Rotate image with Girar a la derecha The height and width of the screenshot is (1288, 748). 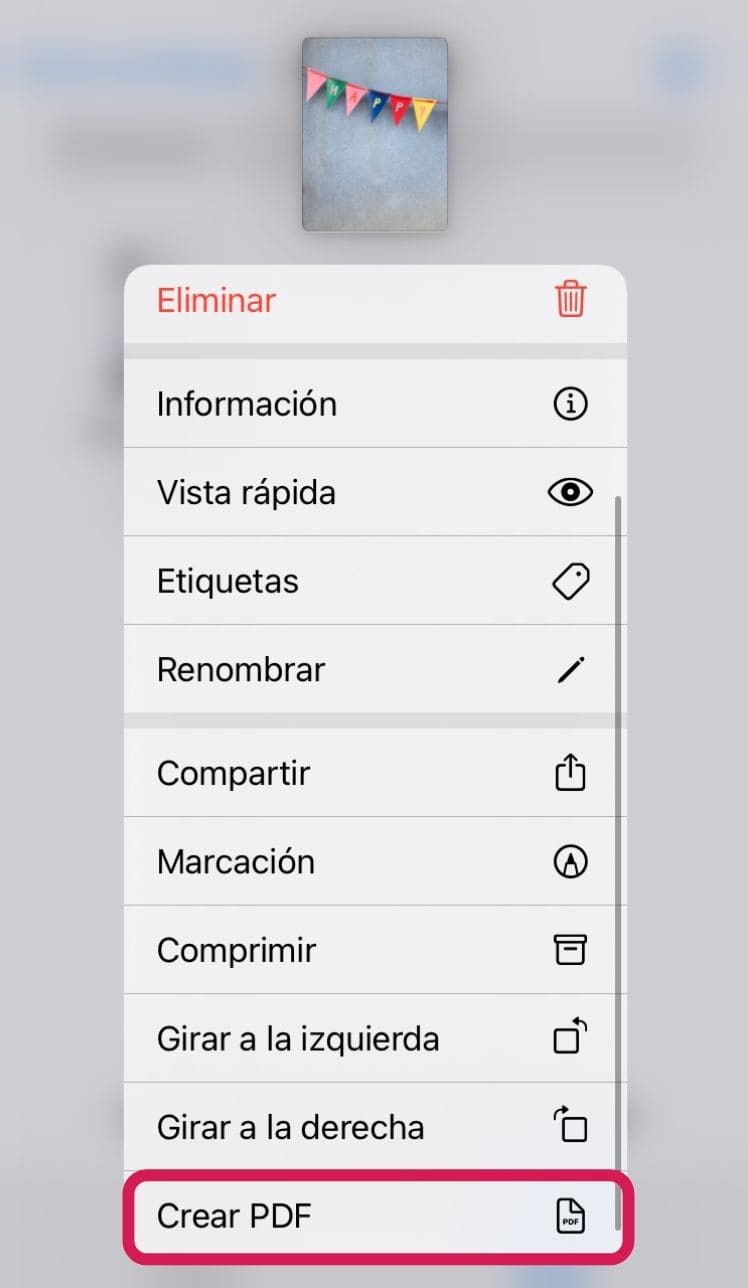point(375,1127)
